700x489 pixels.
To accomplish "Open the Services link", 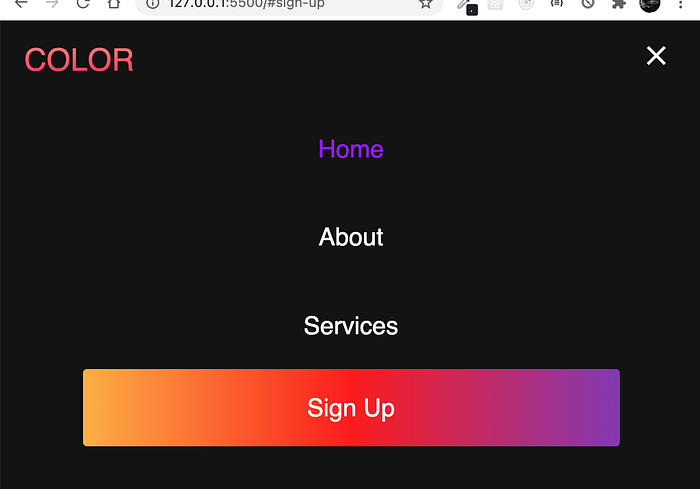I will 350,326.
